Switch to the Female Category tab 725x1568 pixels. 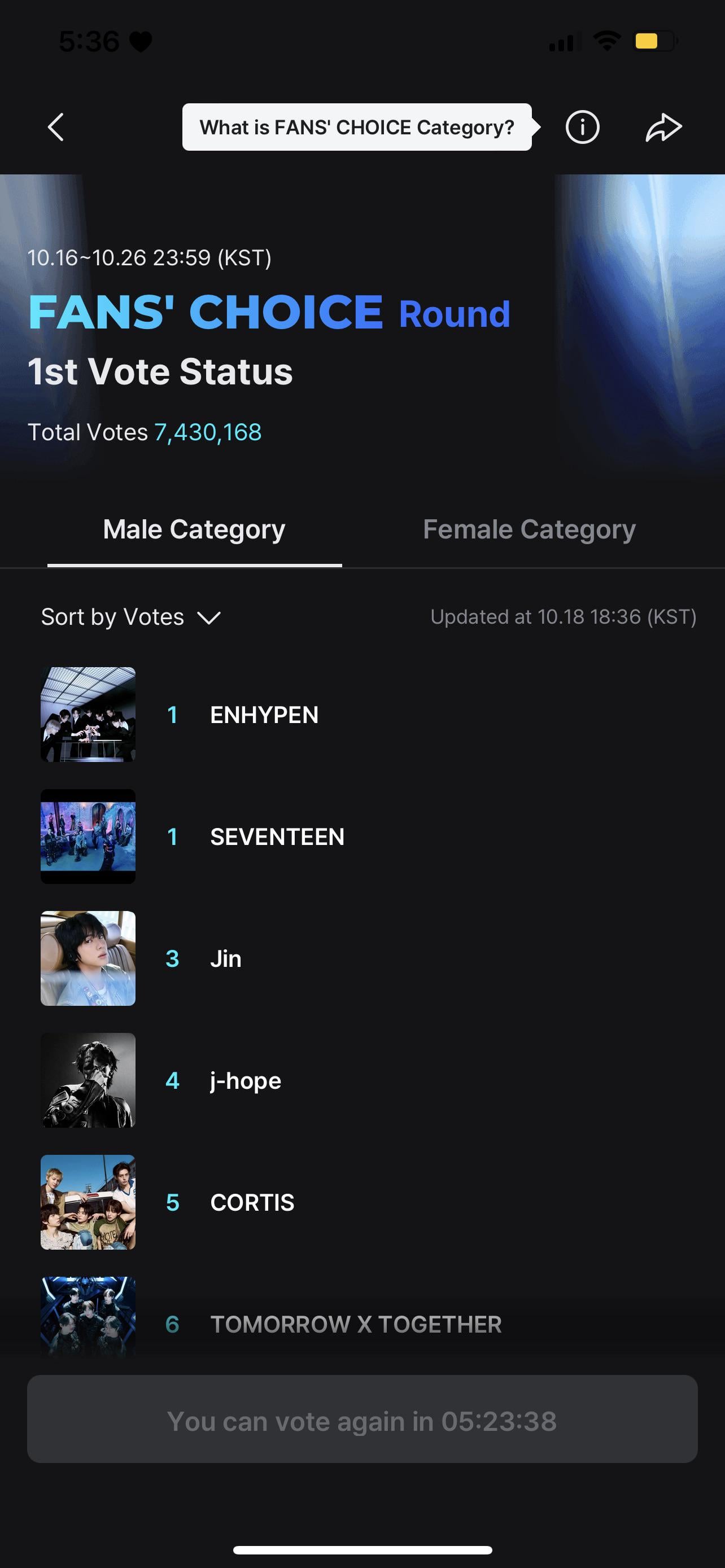click(529, 529)
